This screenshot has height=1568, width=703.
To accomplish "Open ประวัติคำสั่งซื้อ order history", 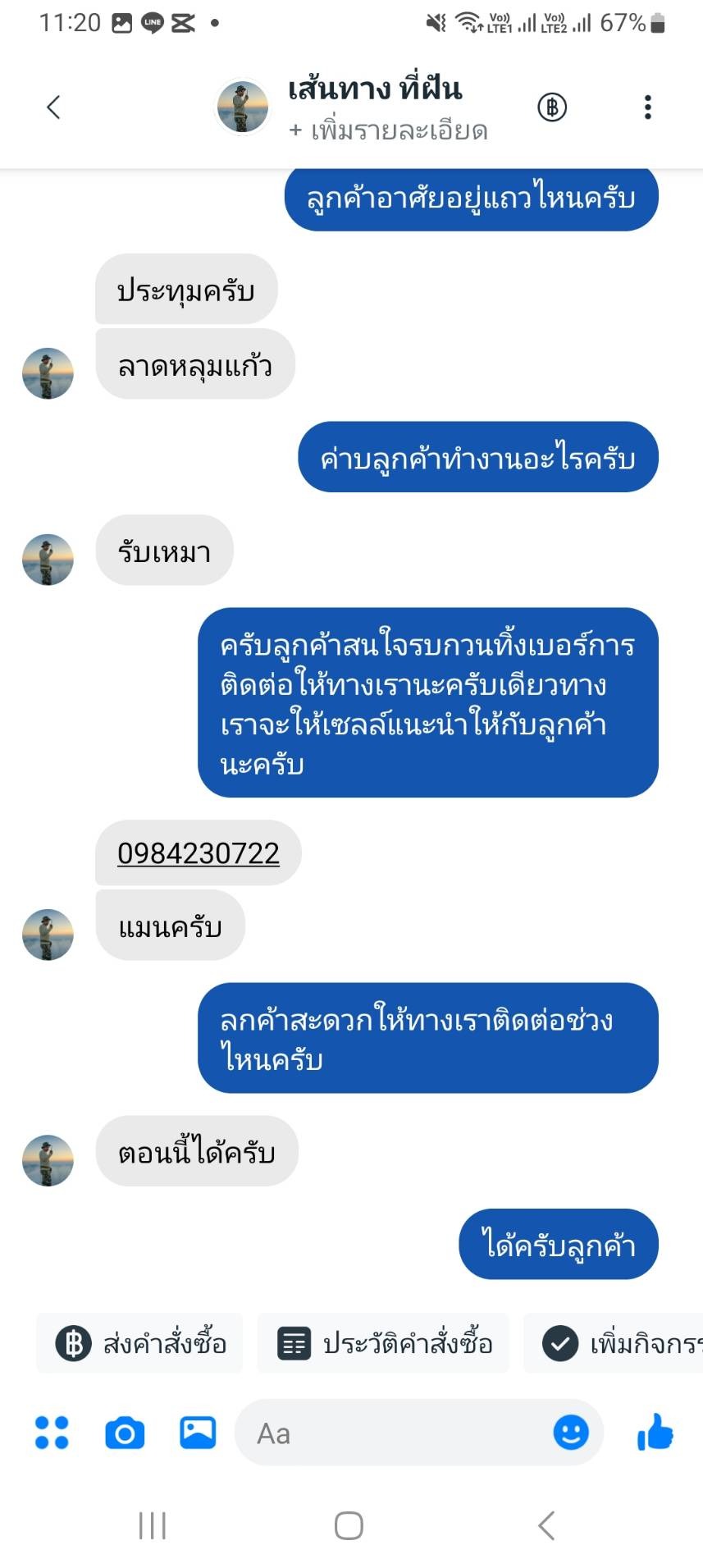I will pyautogui.click(x=384, y=1344).
